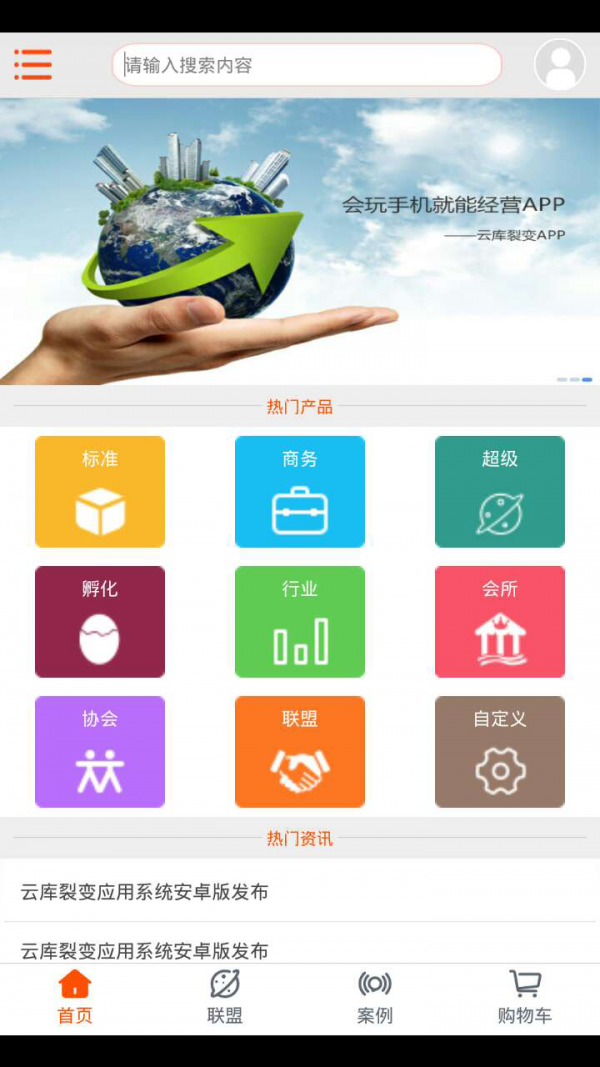Open the user profile avatar
Image resolution: width=600 pixels, height=1067 pixels.
pyautogui.click(x=560, y=65)
